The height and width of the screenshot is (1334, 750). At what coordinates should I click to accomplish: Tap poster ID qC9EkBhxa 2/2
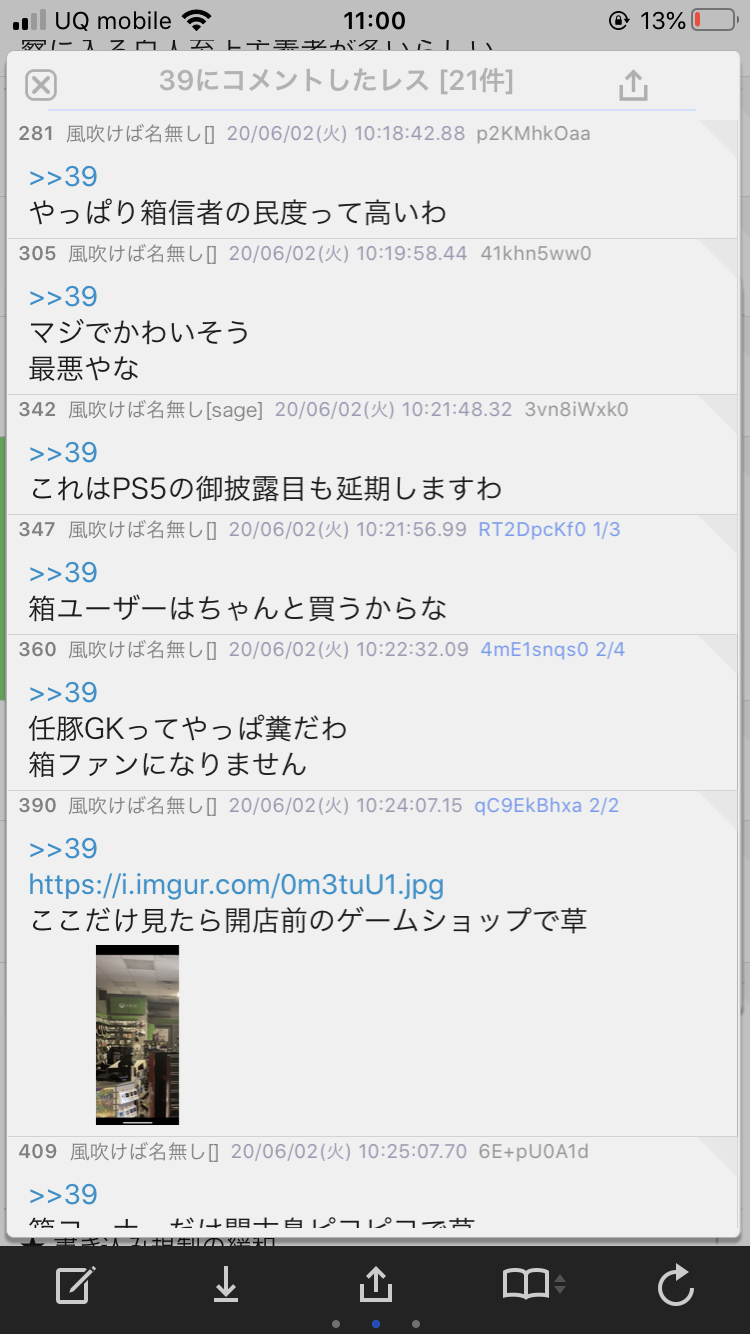click(x=547, y=805)
